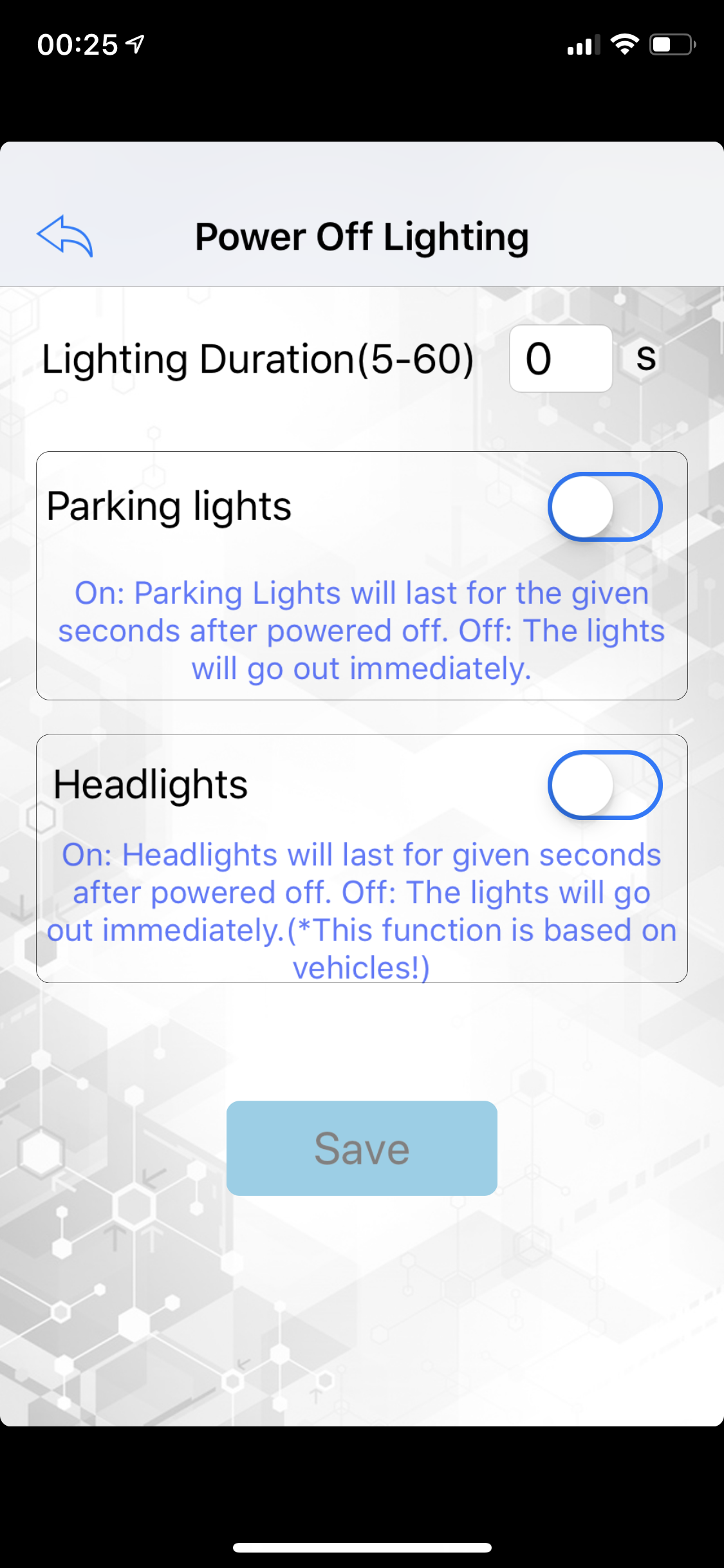Edit the Lighting Duration seconds field
This screenshot has height=1568, width=724.
560,359
